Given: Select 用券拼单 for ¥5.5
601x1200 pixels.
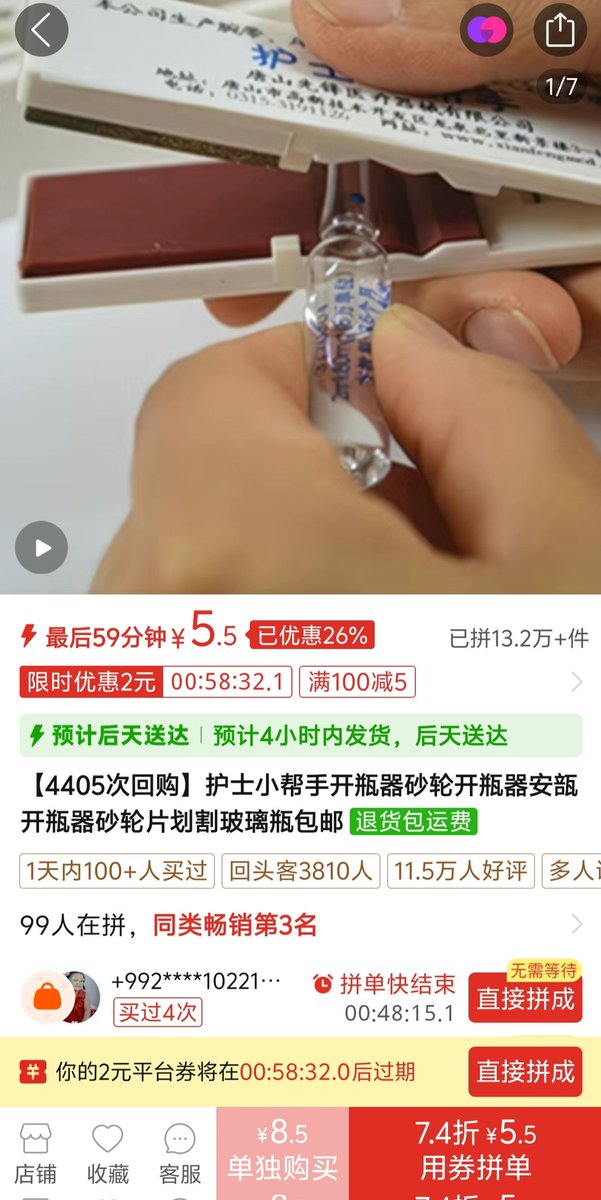Looking at the screenshot, I should pos(475,1153).
